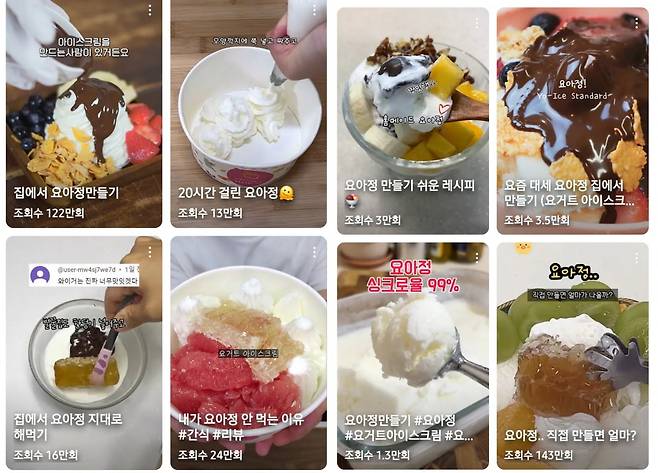The height and width of the screenshot is (473, 658).
Task: Watch '요아정.. 직접 만들면 얼마?' short
Action: point(572,350)
